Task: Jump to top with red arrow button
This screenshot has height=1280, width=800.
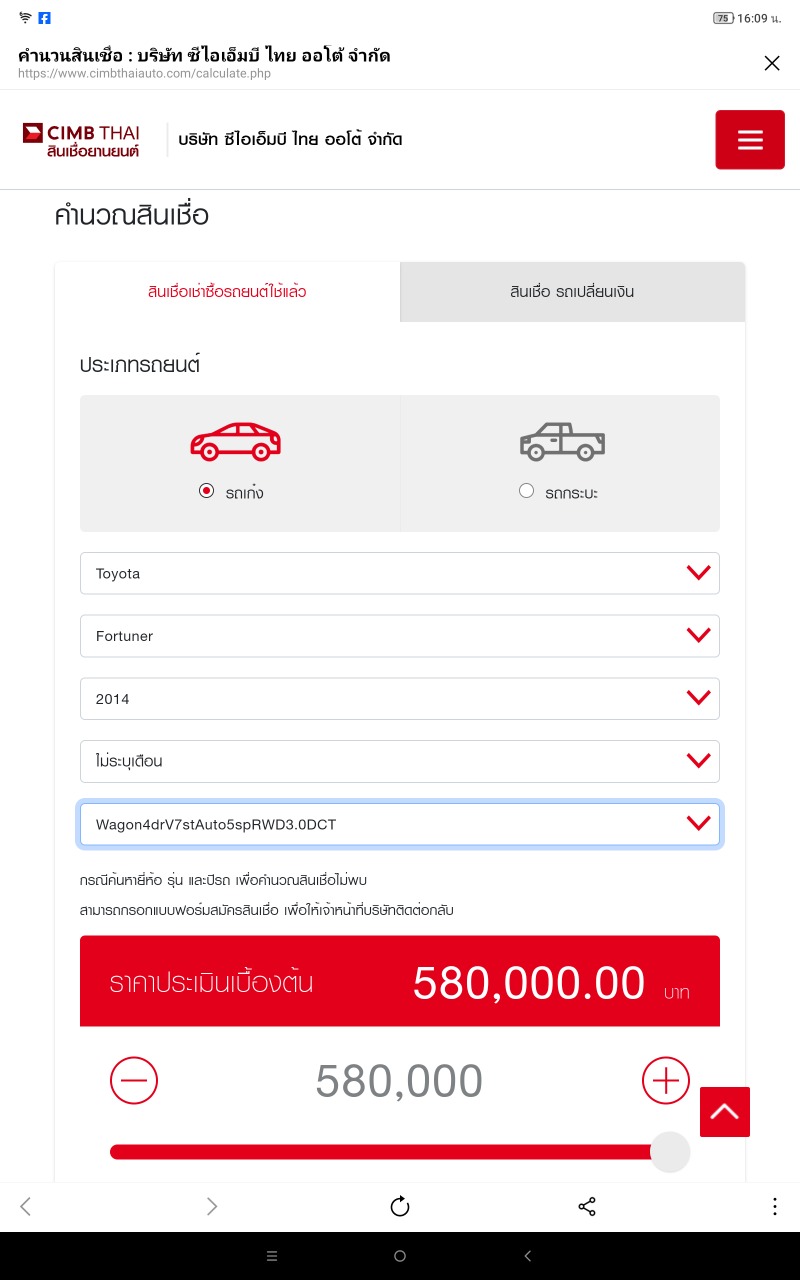Action: [x=725, y=1112]
